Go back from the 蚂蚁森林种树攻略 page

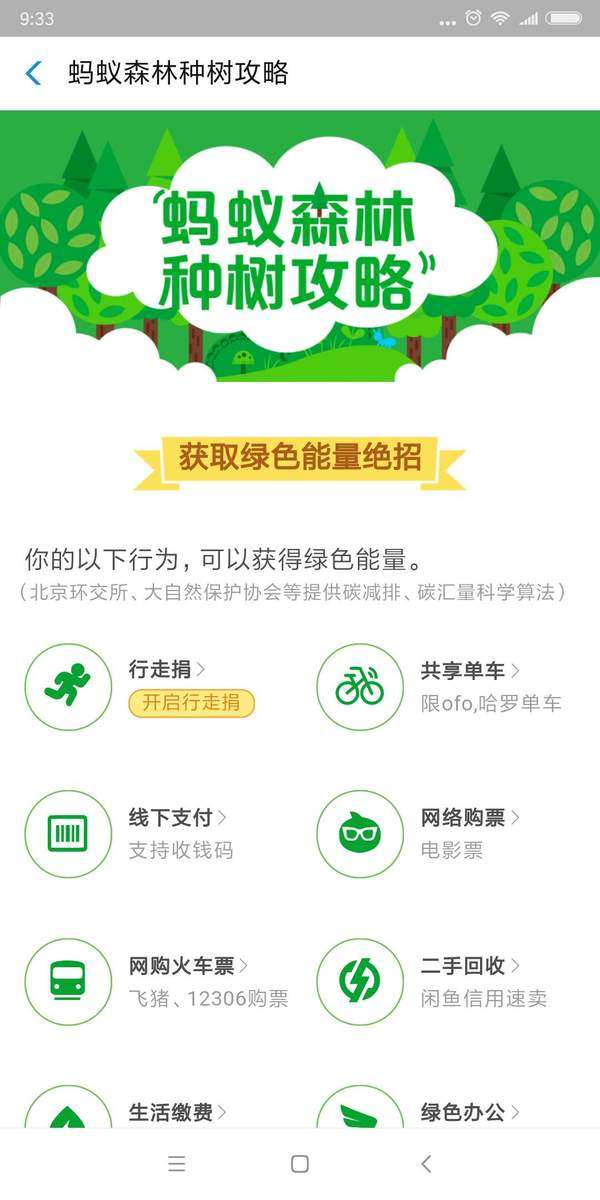(x=34, y=73)
